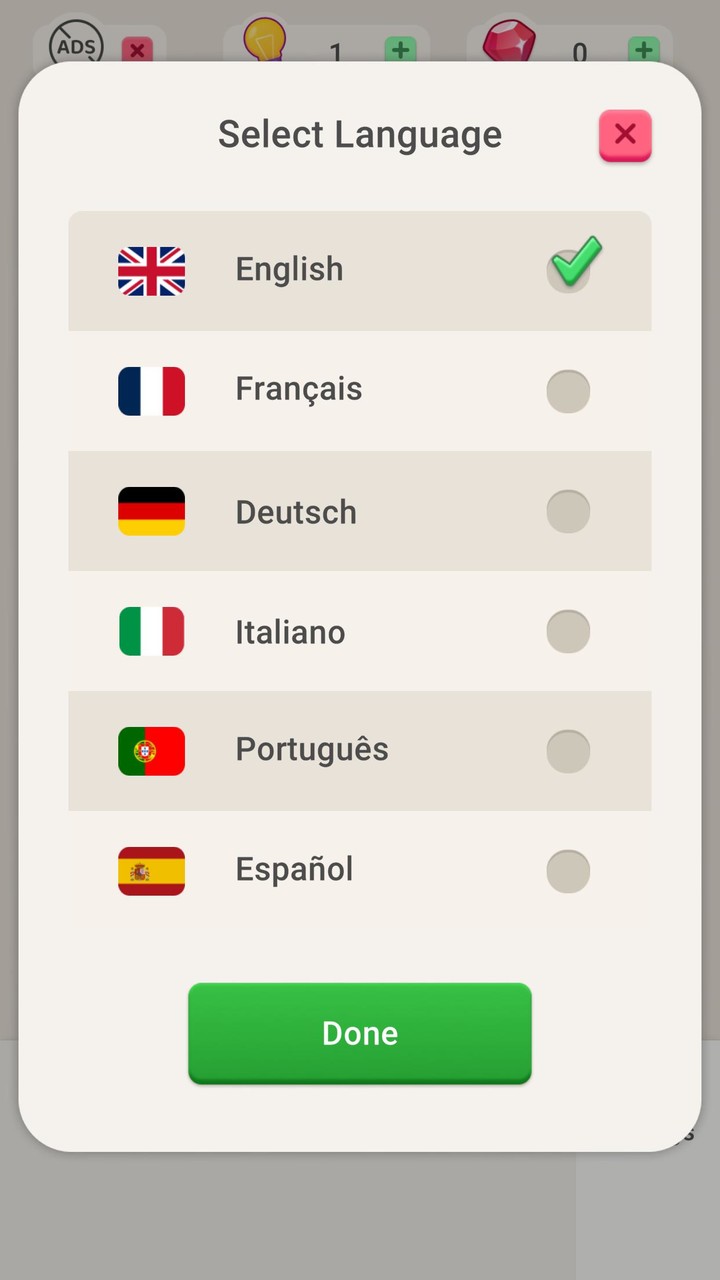The width and height of the screenshot is (720, 1280).
Task: Click the Spanish flag icon
Action: [x=151, y=871]
